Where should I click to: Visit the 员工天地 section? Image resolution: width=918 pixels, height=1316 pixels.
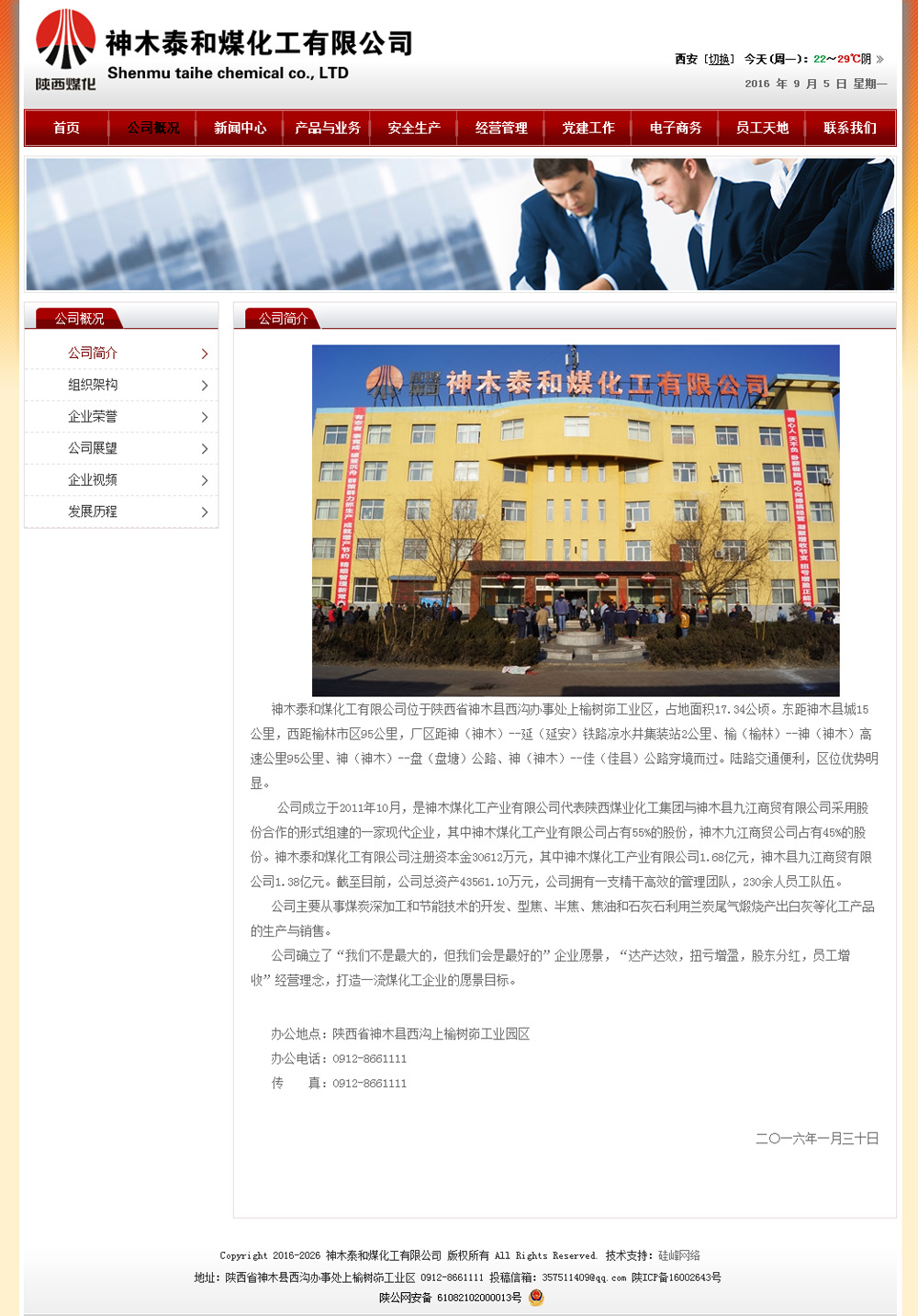[762, 128]
